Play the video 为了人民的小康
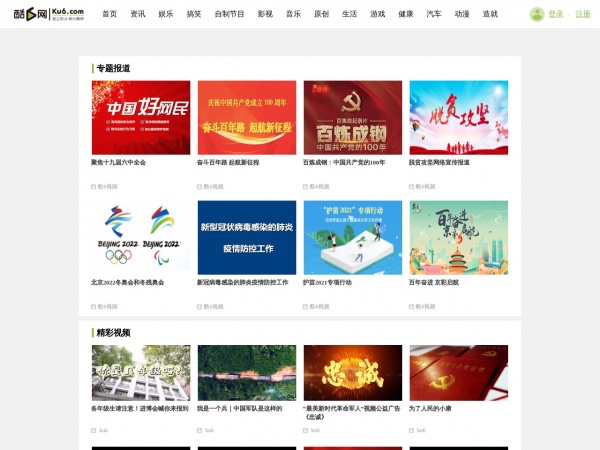 459,373
